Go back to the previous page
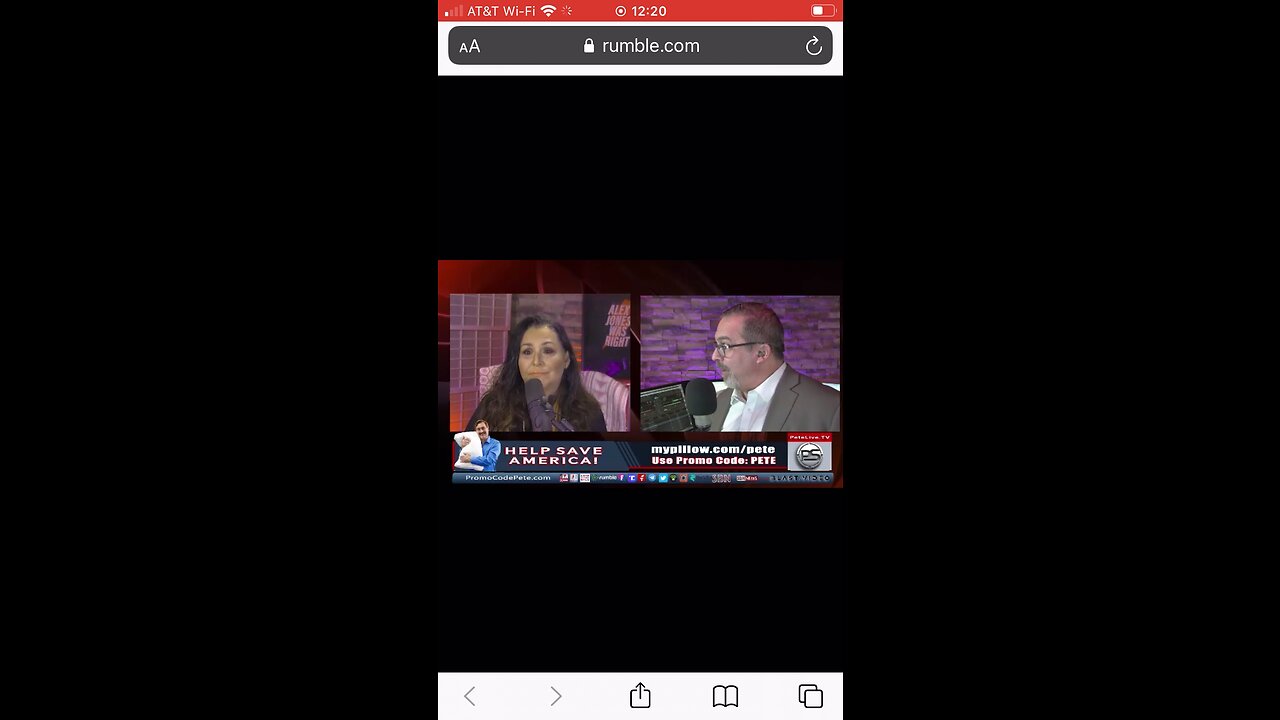The image size is (1280, 720). pos(470,696)
